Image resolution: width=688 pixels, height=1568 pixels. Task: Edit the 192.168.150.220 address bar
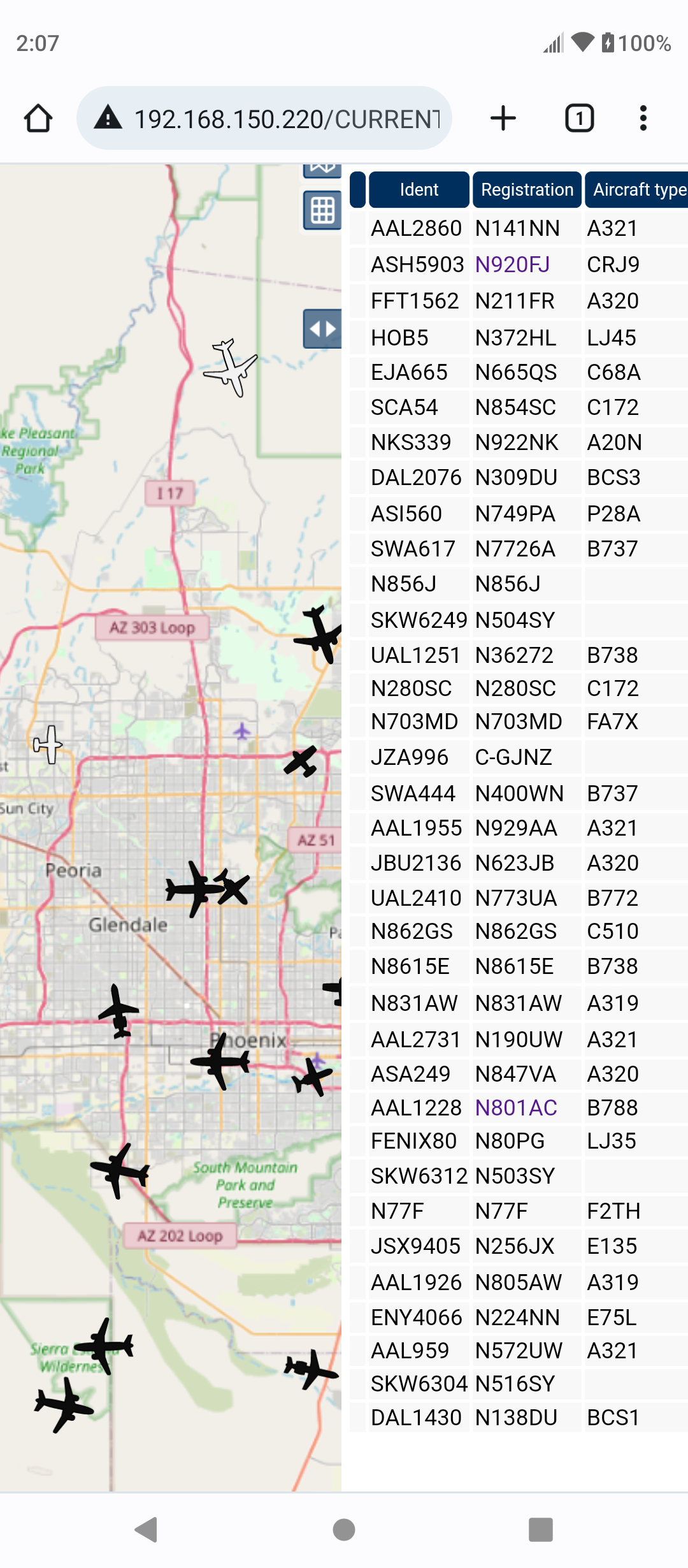coord(264,119)
